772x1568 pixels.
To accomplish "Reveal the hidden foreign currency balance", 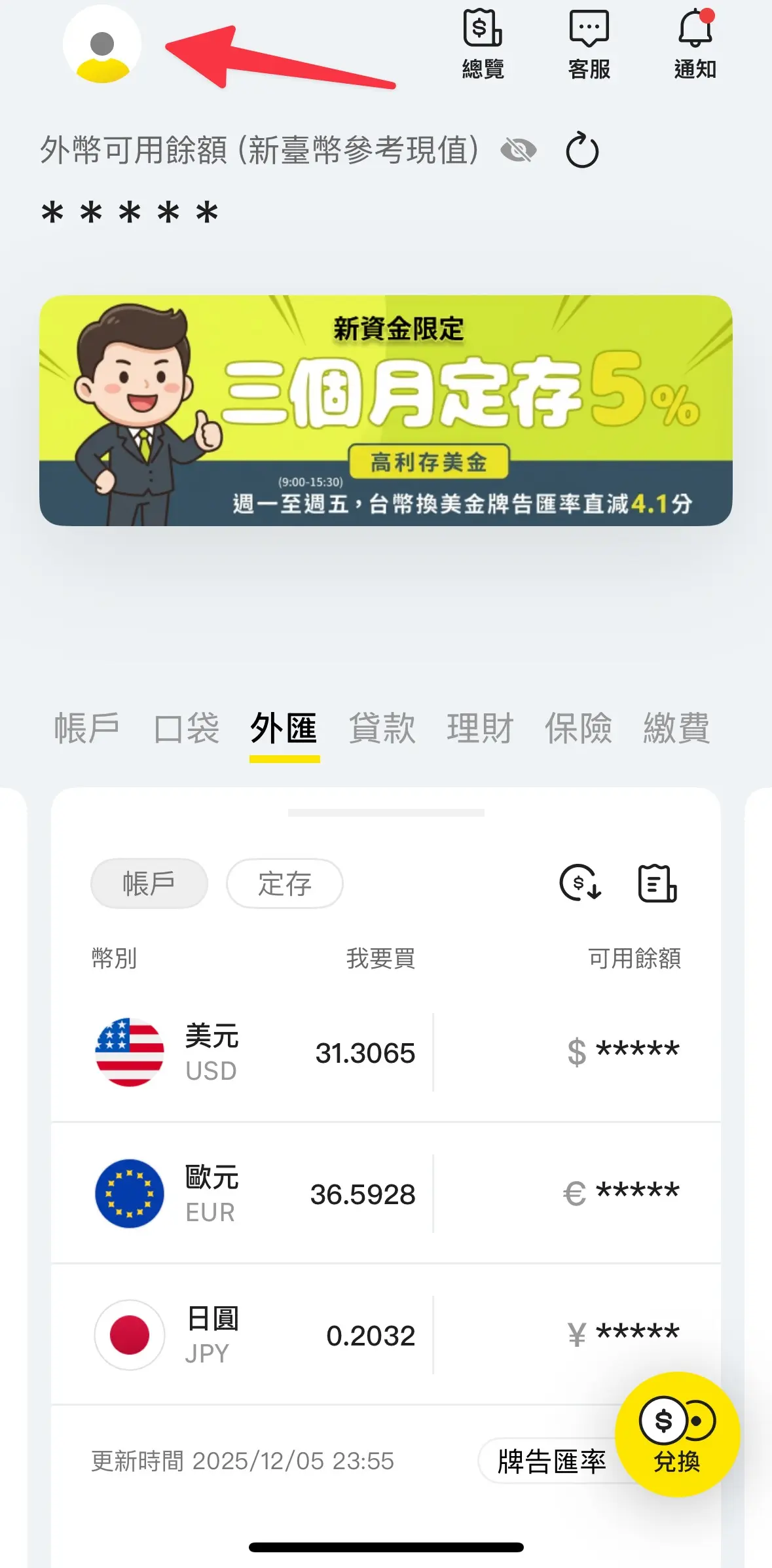I will (x=518, y=151).
